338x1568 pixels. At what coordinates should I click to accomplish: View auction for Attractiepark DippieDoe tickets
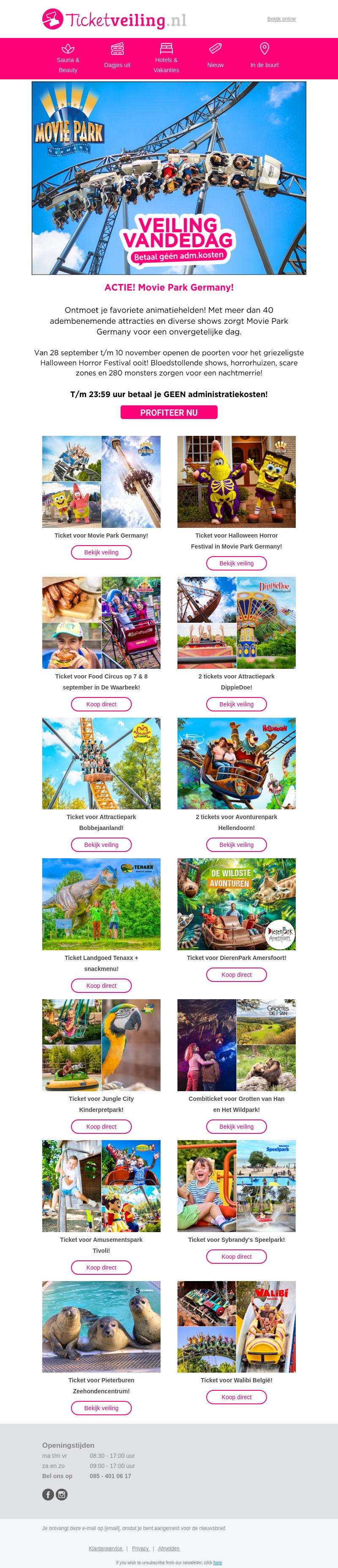click(x=236, y=704)
